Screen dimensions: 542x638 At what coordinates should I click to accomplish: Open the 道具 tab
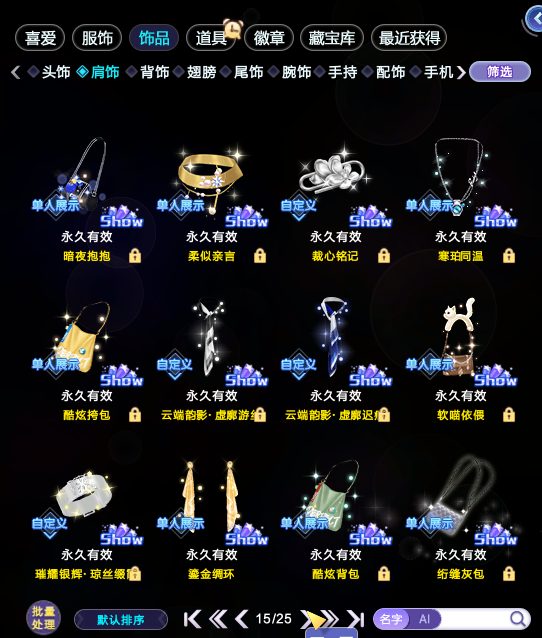pyautogui.click(x=211, y=38)
